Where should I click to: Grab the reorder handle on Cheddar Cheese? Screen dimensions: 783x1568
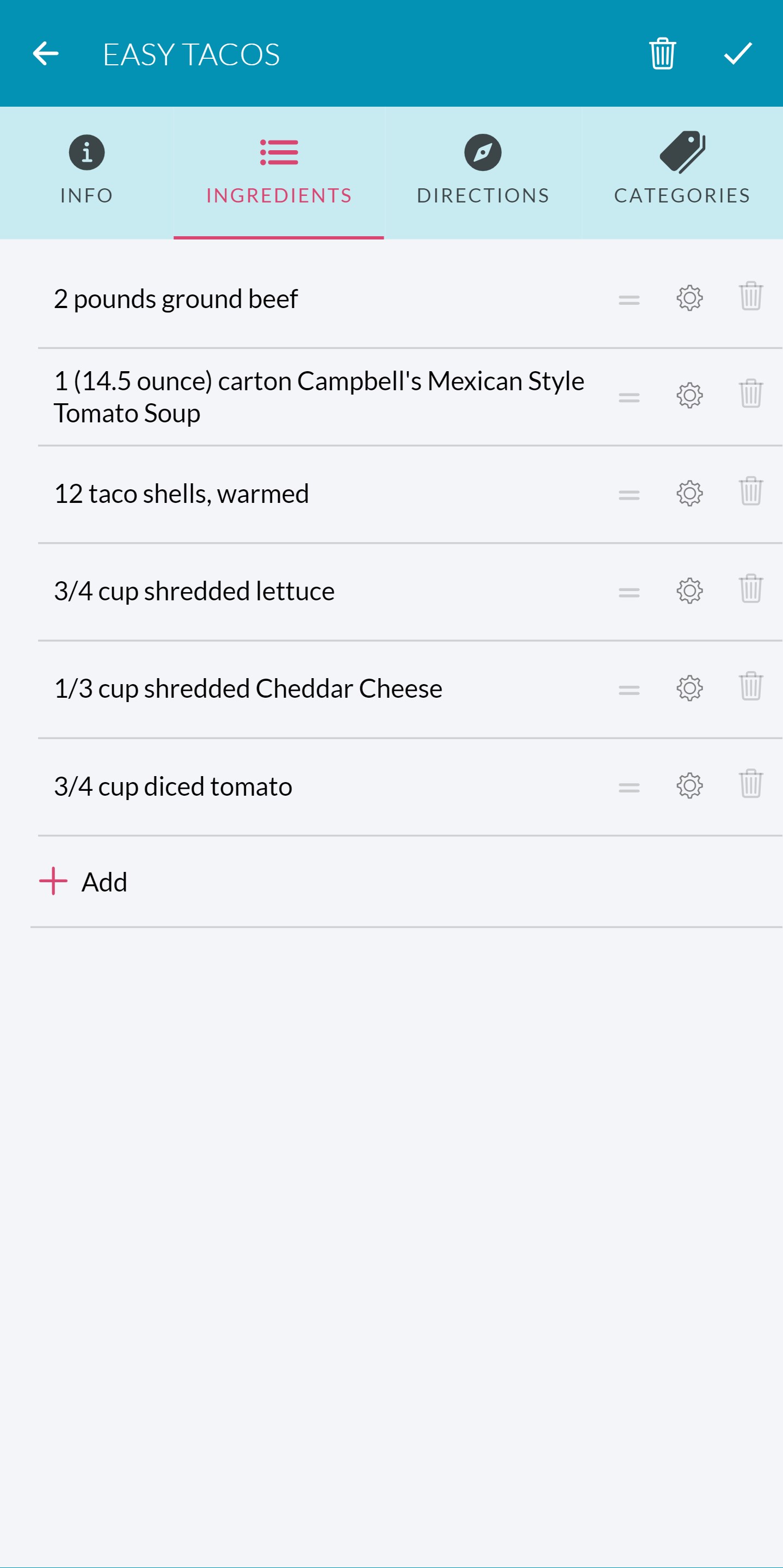point(629,688)
